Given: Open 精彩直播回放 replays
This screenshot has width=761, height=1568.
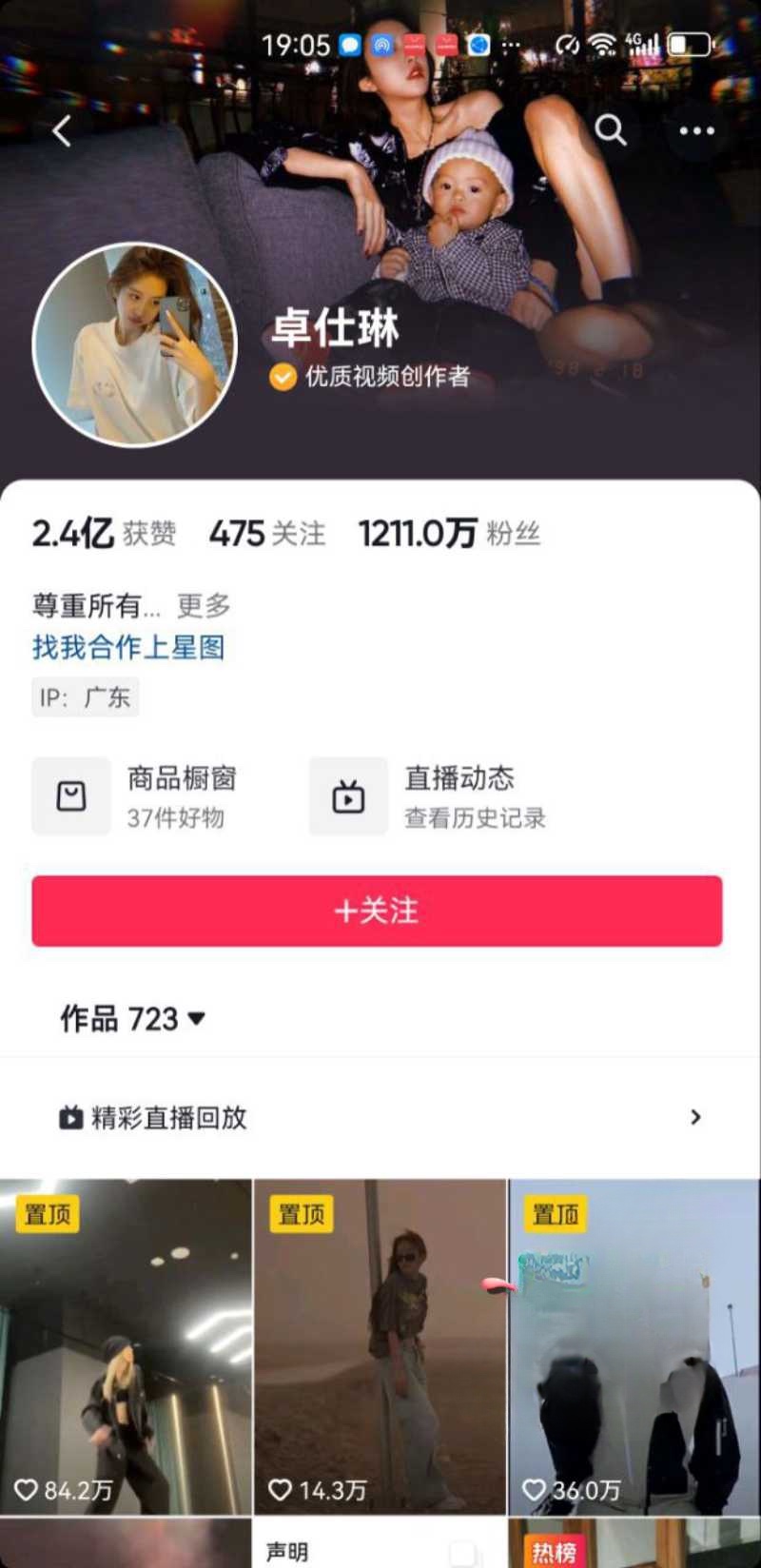Looking at the screenshot, I should point(380,1117).
